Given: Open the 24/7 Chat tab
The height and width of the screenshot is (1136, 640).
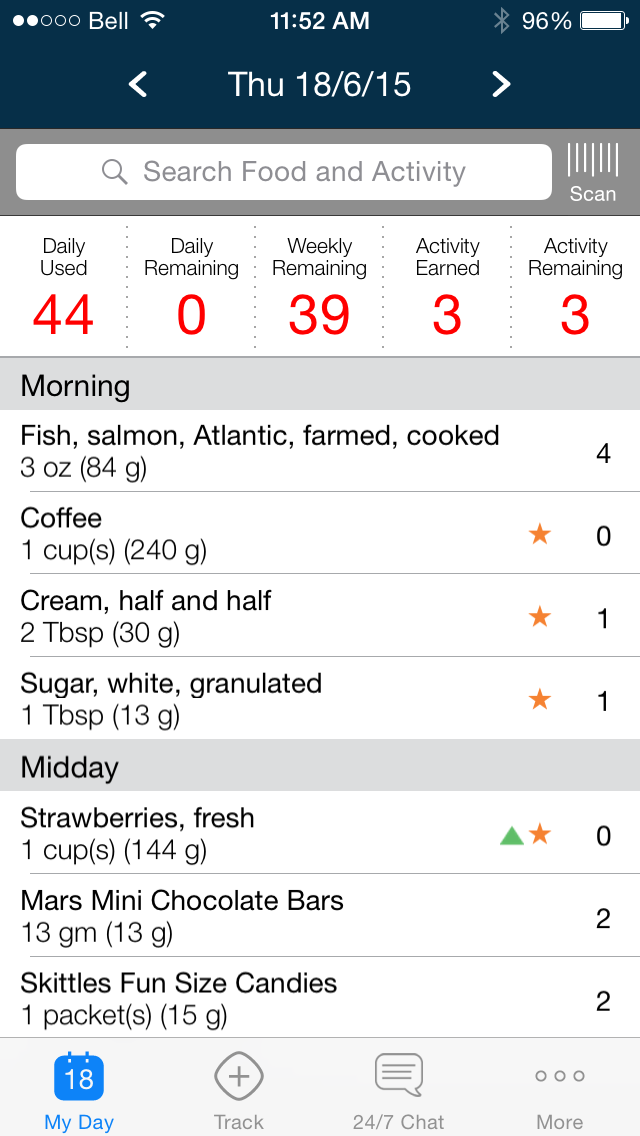Looking at the screenshot, I should (399, 1088).
